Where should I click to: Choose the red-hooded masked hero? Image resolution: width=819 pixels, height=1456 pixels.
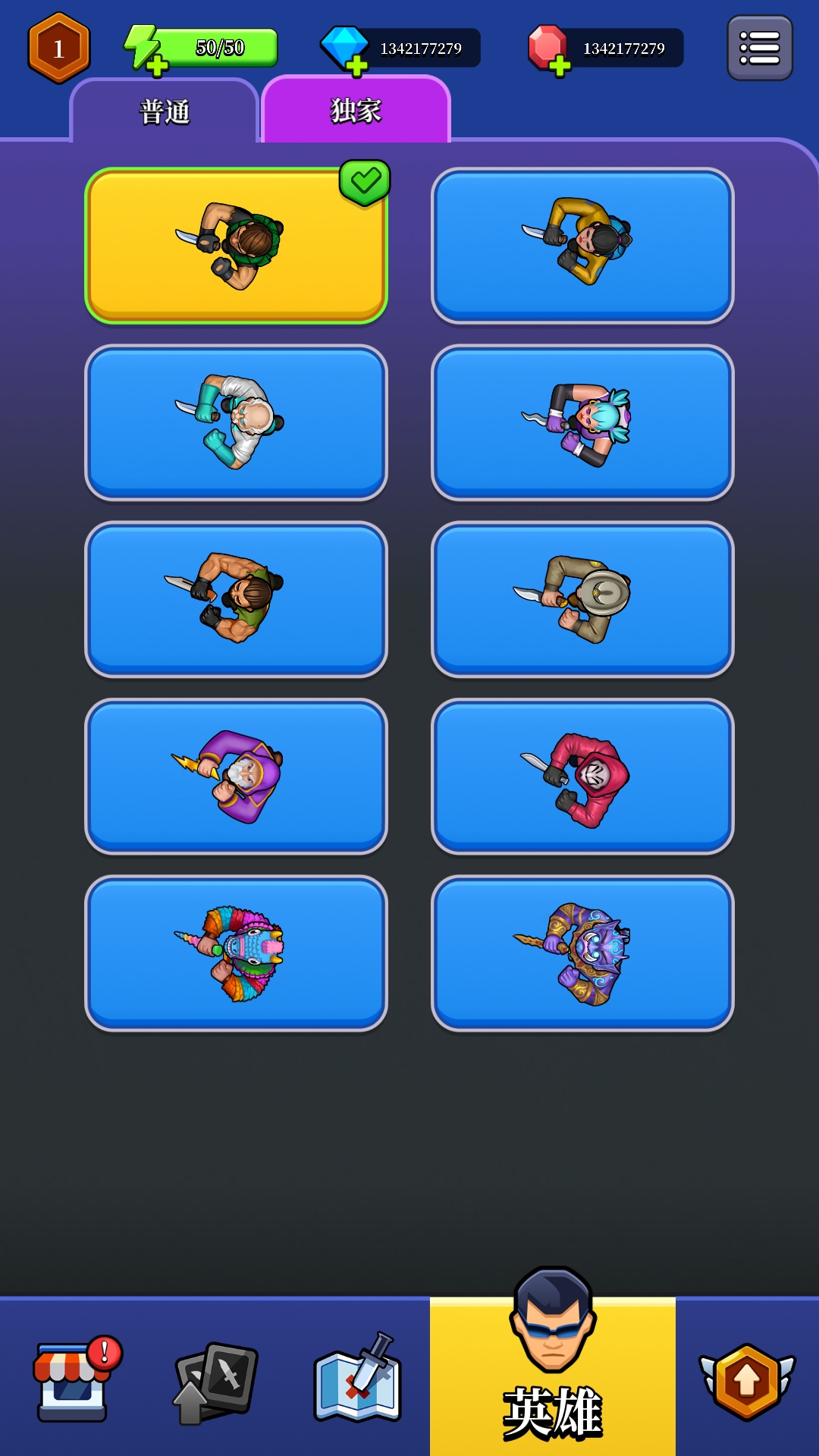point(582,776)
